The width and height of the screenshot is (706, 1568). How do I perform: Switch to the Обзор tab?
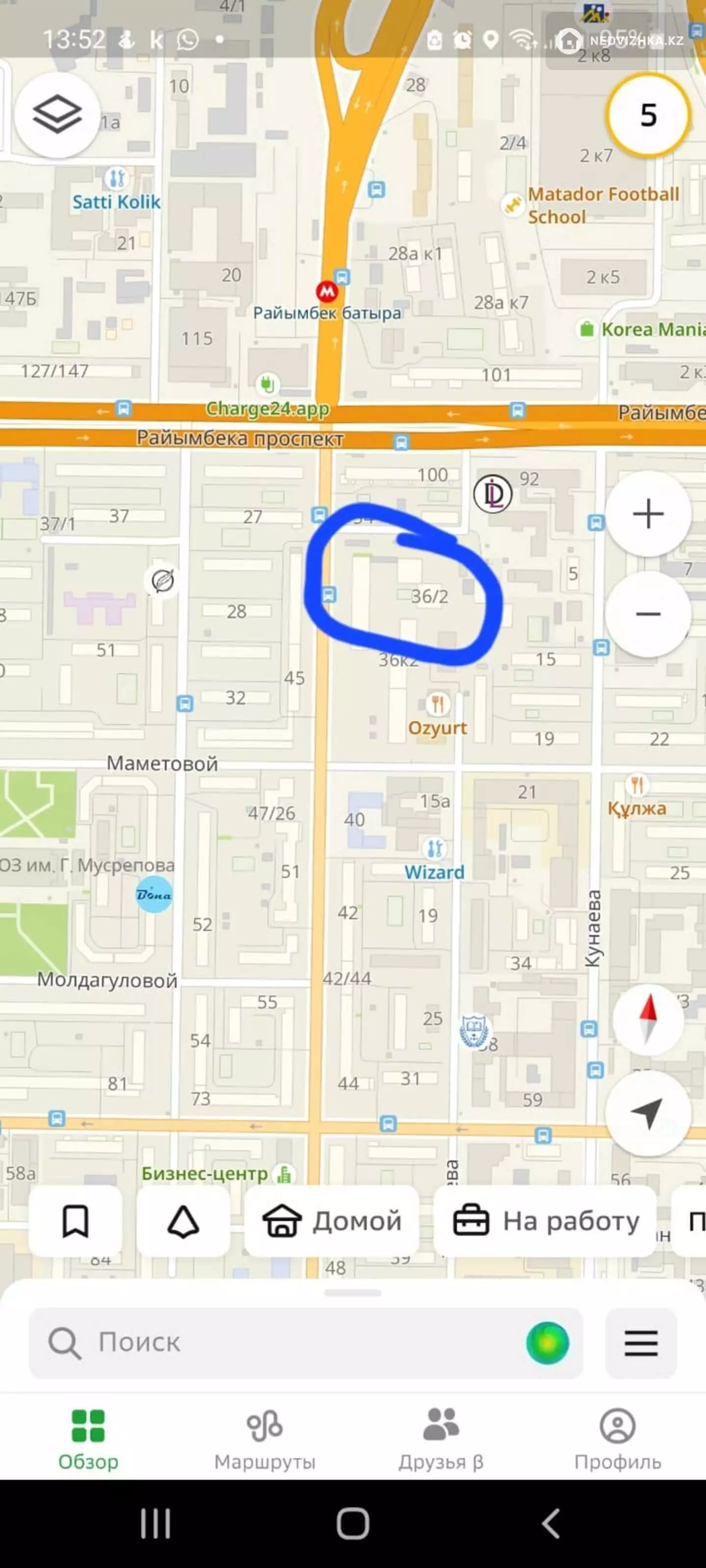(x=88, y=1439)
